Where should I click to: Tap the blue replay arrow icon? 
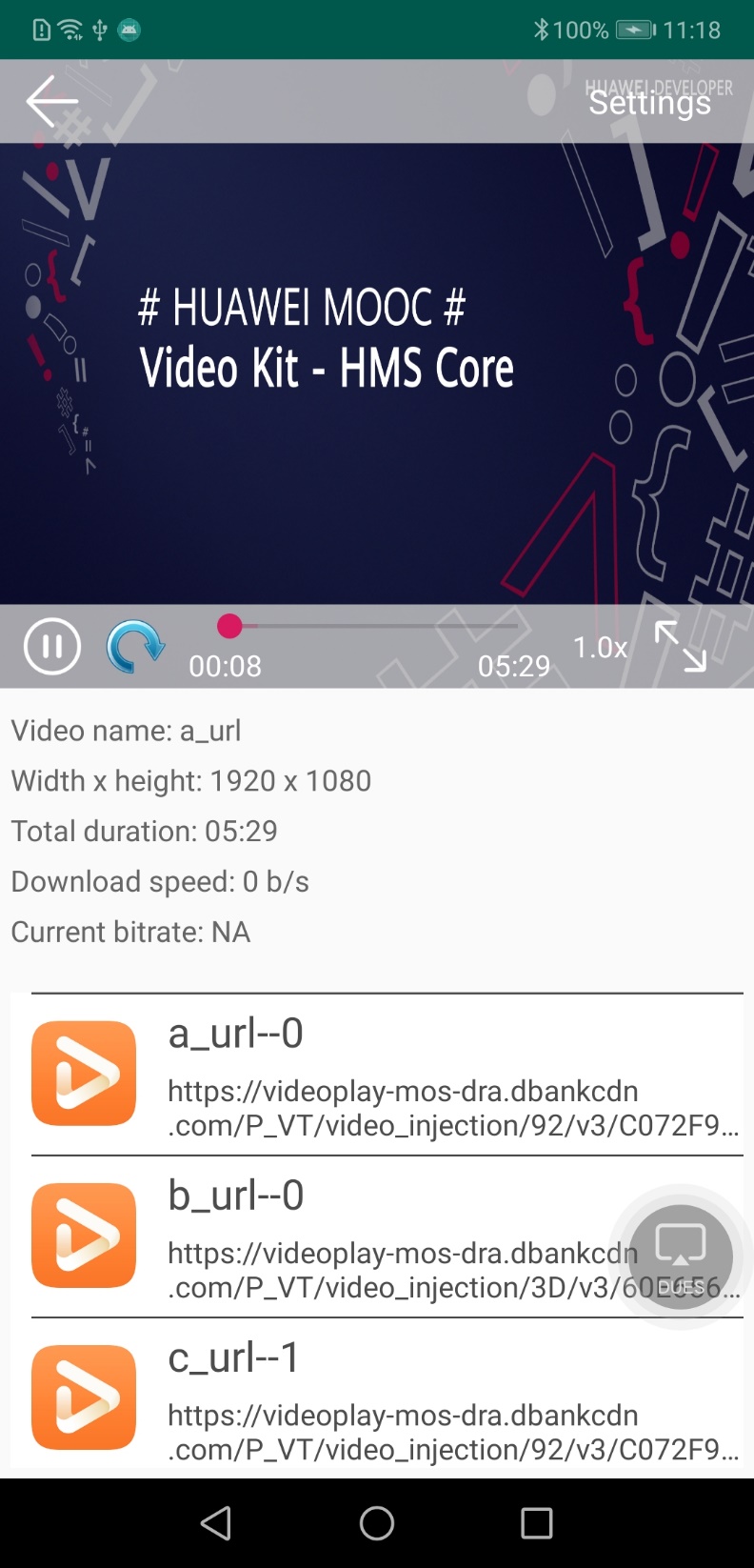click(135, 647)
